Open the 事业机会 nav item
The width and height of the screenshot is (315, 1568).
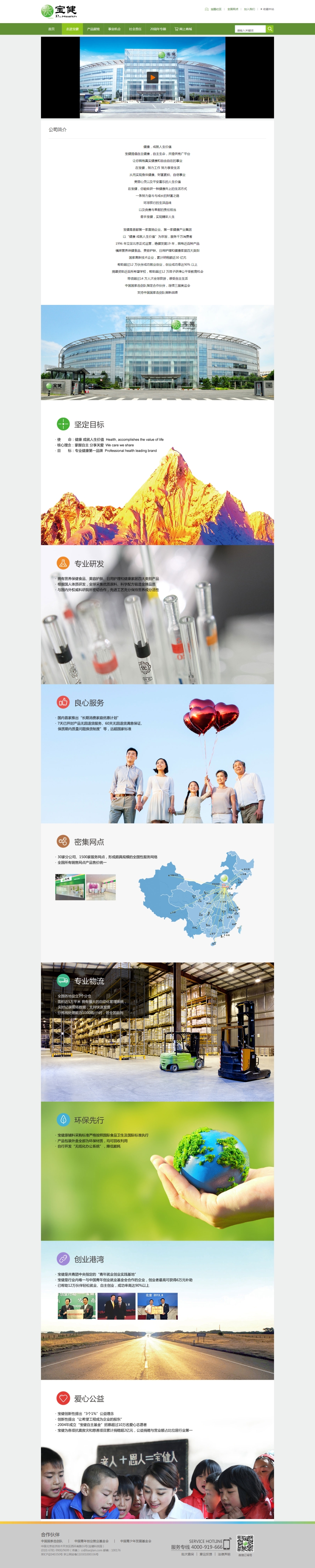click(x=114, y=29)
